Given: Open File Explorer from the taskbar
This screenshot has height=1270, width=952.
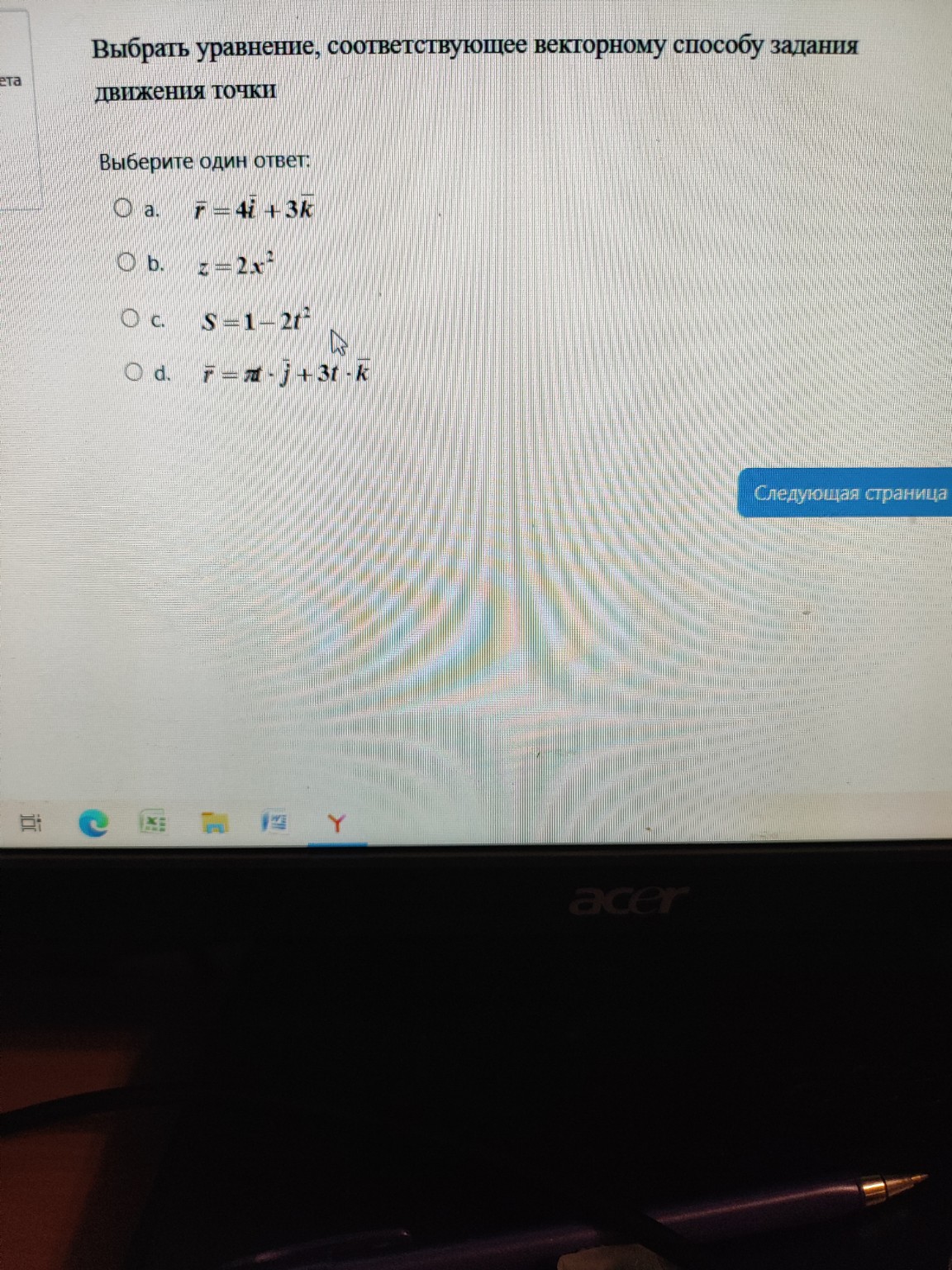Looking at the screenshot, I should coord(215,823).
